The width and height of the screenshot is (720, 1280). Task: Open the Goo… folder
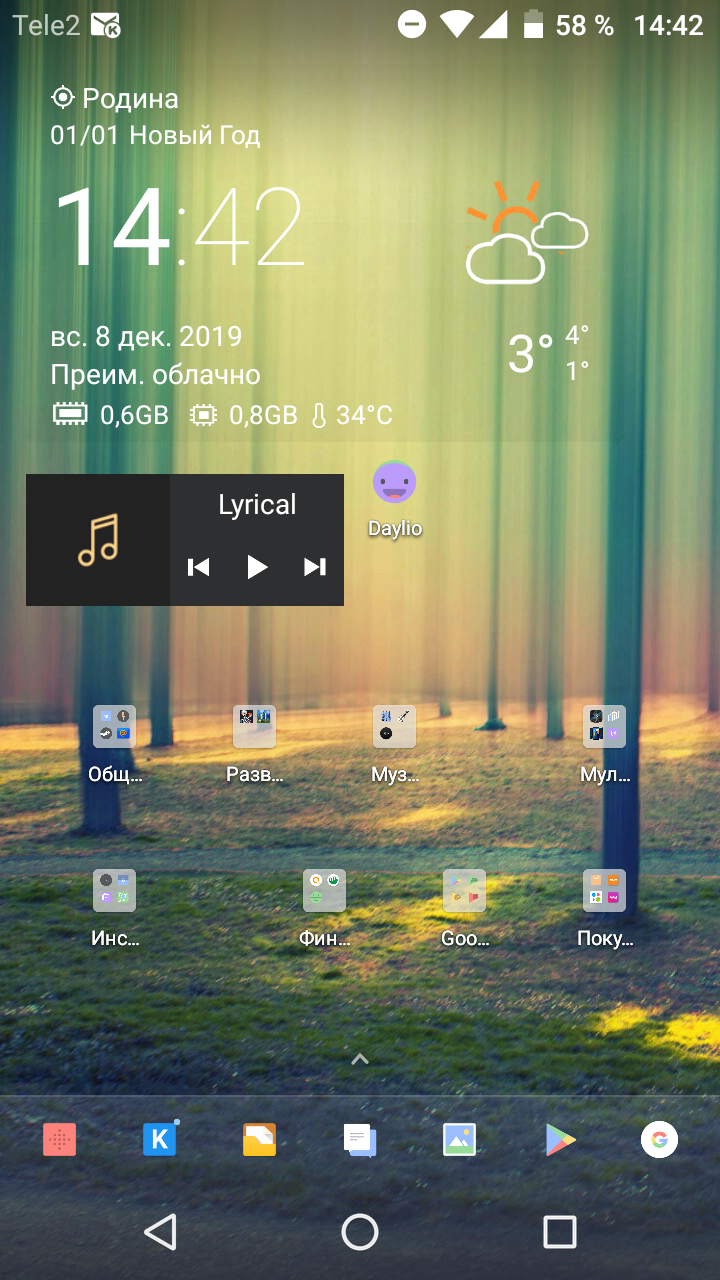tap(465, 908)
